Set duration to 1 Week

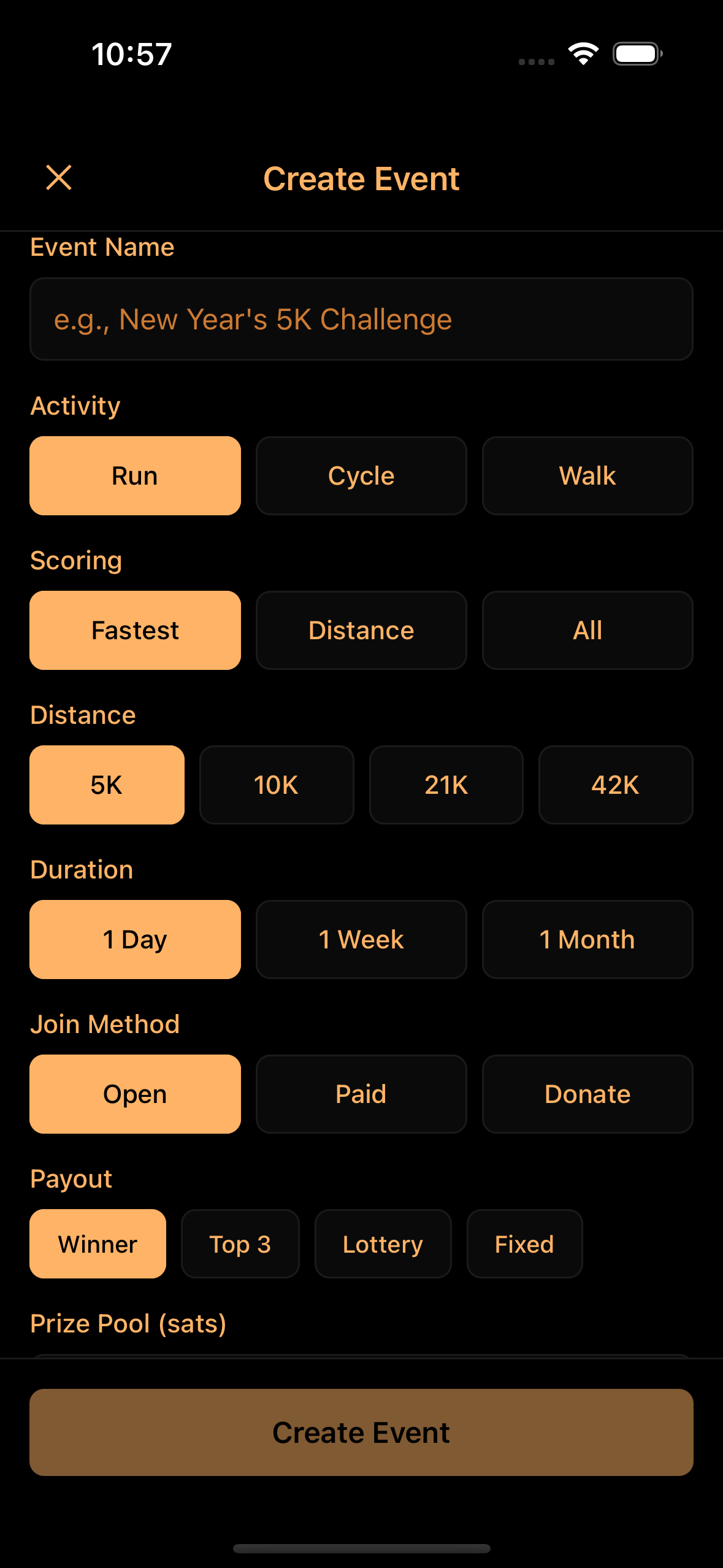[x=361, y=940]
